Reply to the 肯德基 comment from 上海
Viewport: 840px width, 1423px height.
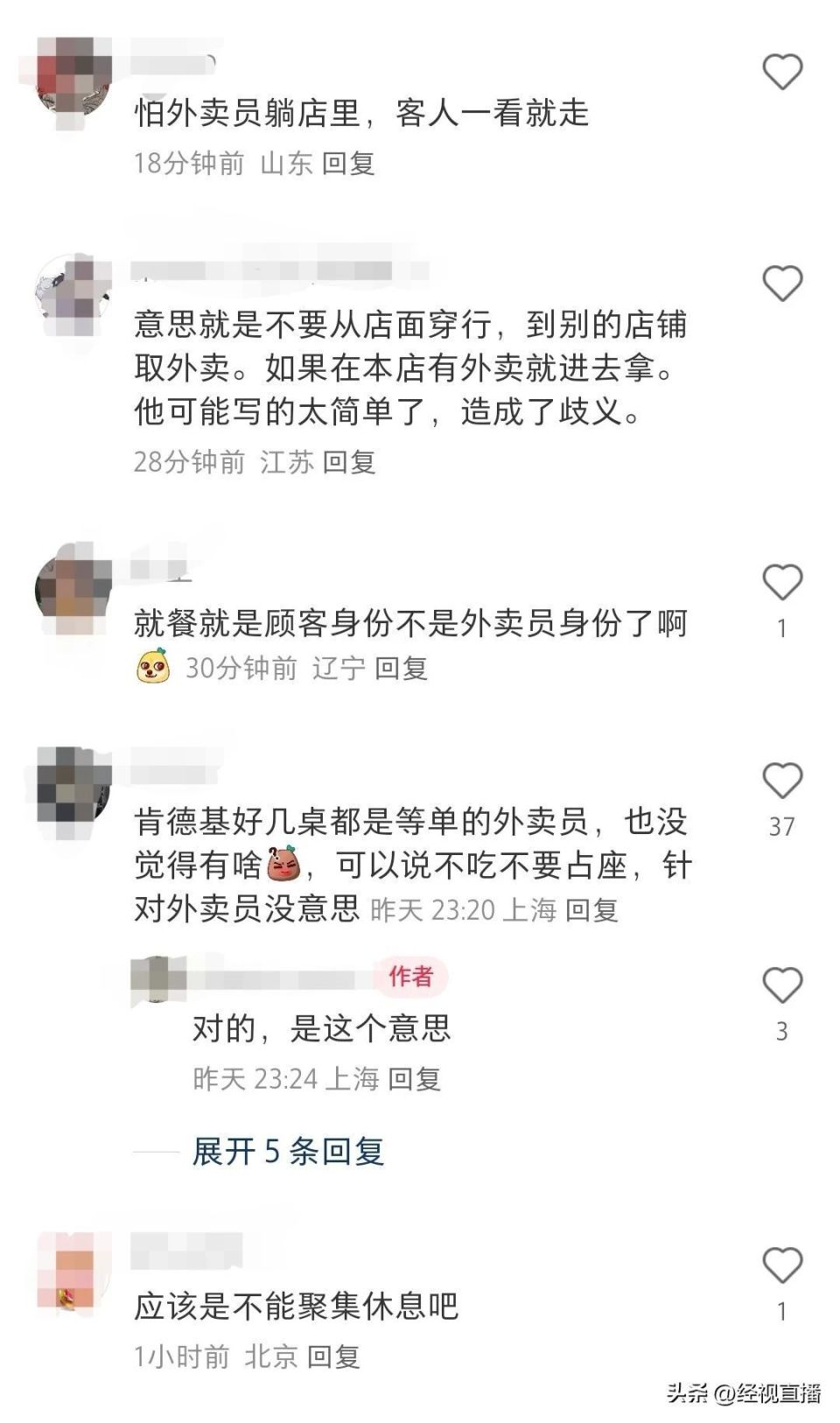[591, 910]
